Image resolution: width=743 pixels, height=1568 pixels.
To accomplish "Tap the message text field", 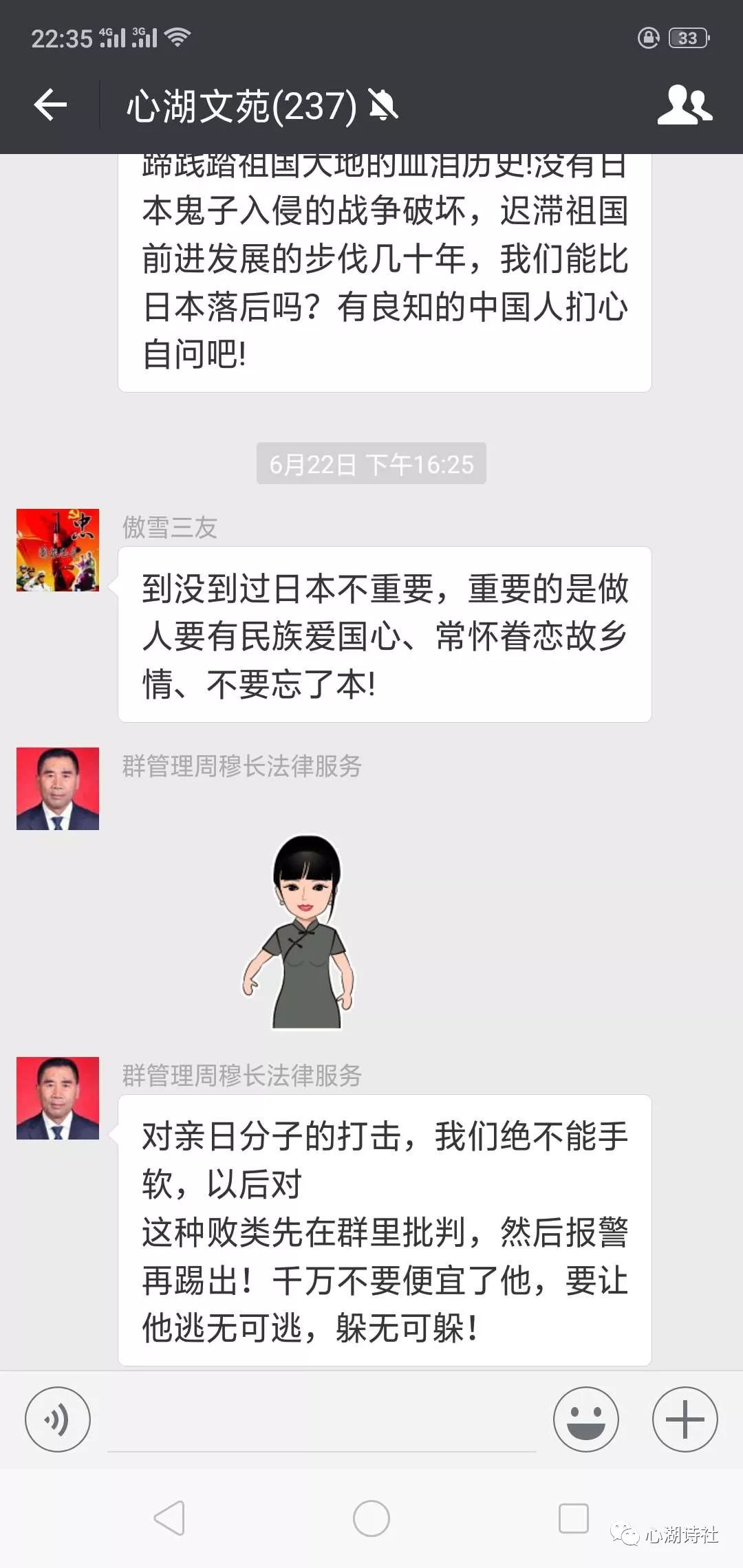I will tap(322, 1420).
